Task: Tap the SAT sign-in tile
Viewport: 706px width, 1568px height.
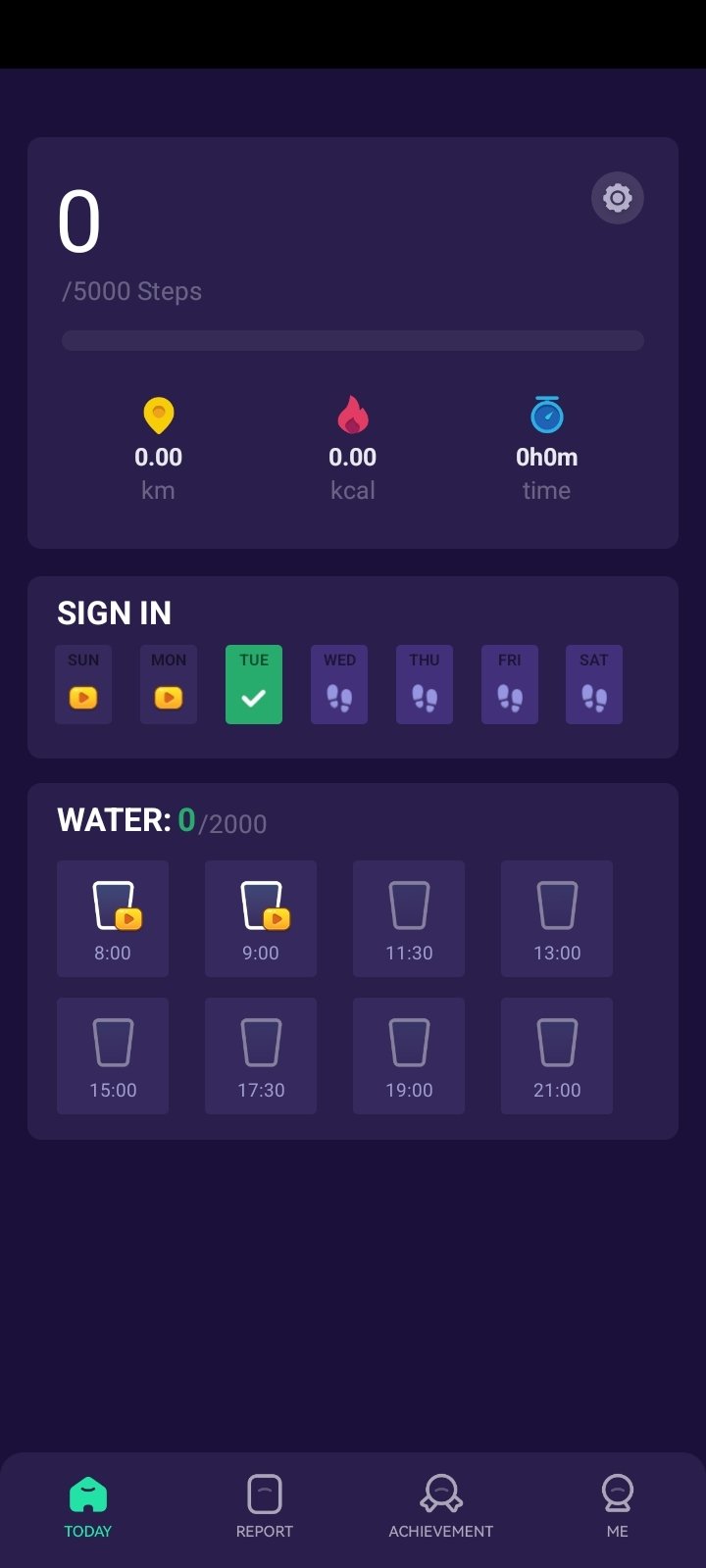Action: [x=594, y=684]
